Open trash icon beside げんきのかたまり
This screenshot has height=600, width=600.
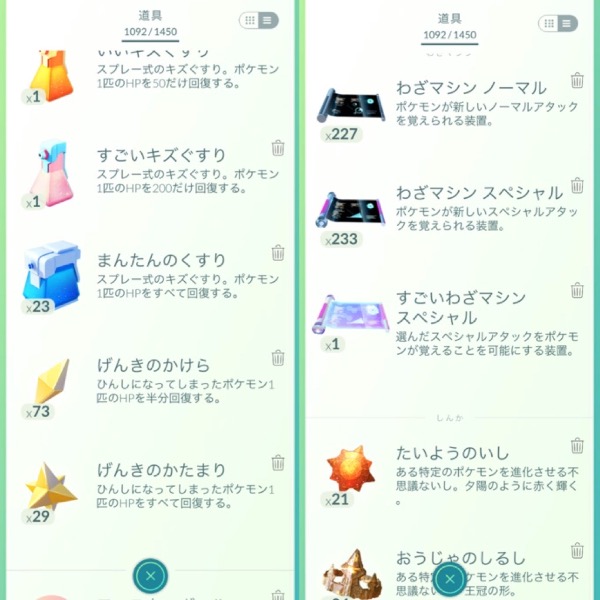[278, 463]
